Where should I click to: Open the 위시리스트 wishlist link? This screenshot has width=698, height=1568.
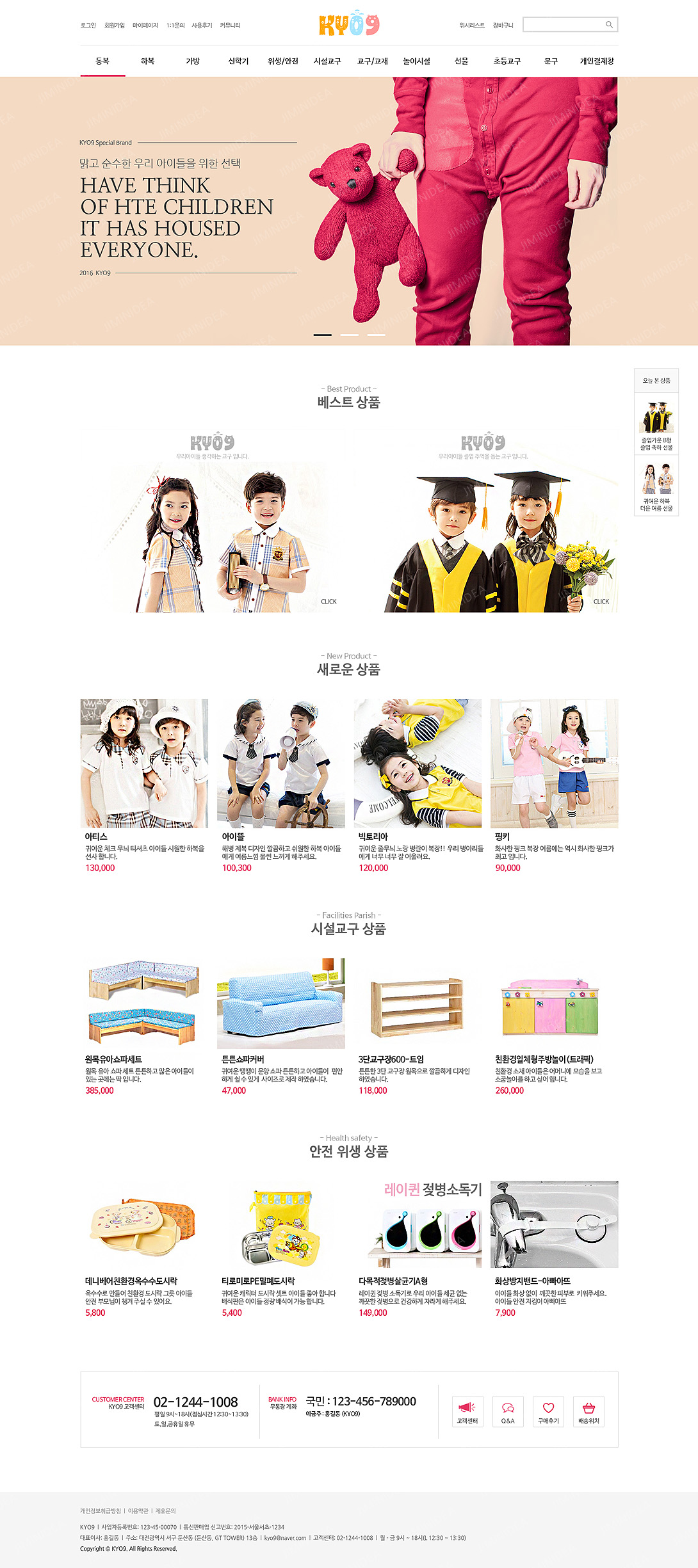coord(471,26)
